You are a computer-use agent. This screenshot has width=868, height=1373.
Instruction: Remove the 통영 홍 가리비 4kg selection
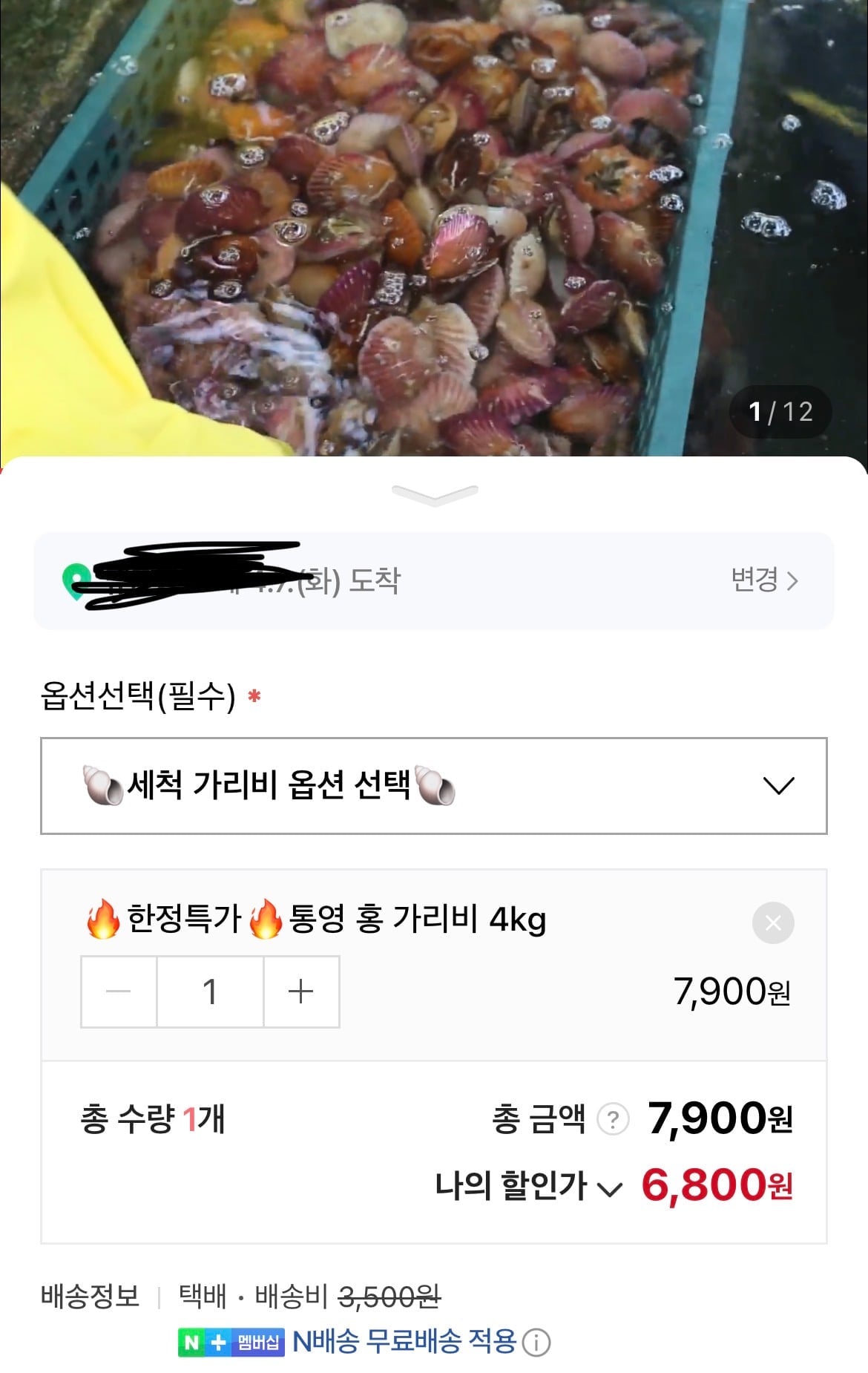(773, 923)
